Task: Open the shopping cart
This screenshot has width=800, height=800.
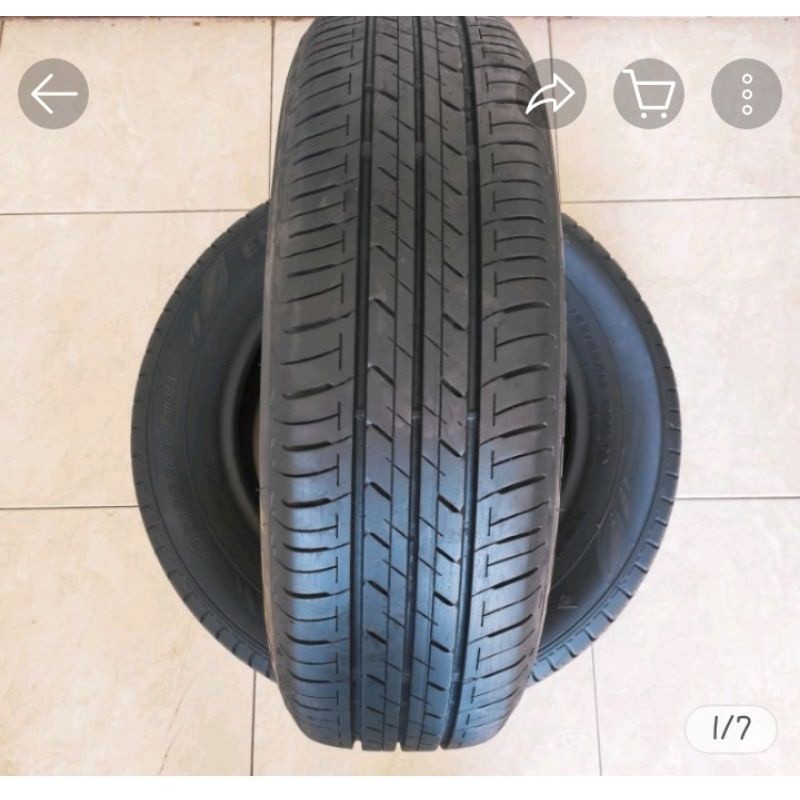Action: (648, 94)
